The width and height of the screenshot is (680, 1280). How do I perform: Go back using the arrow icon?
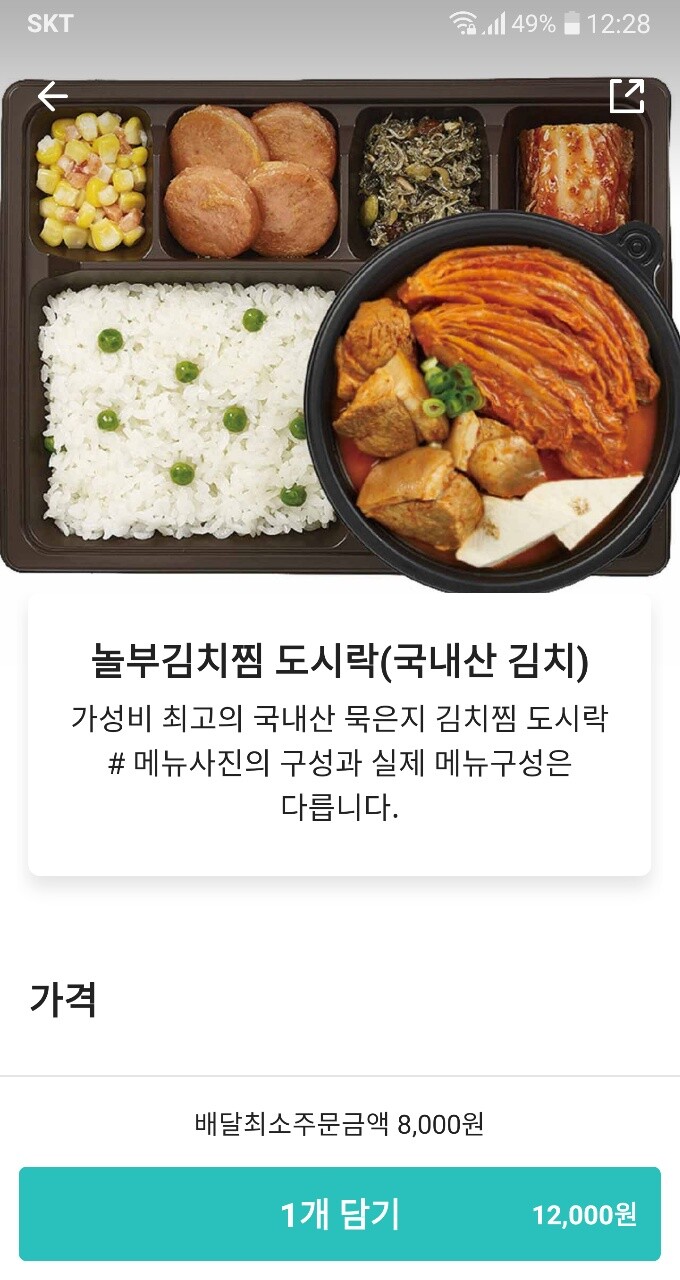52,96
